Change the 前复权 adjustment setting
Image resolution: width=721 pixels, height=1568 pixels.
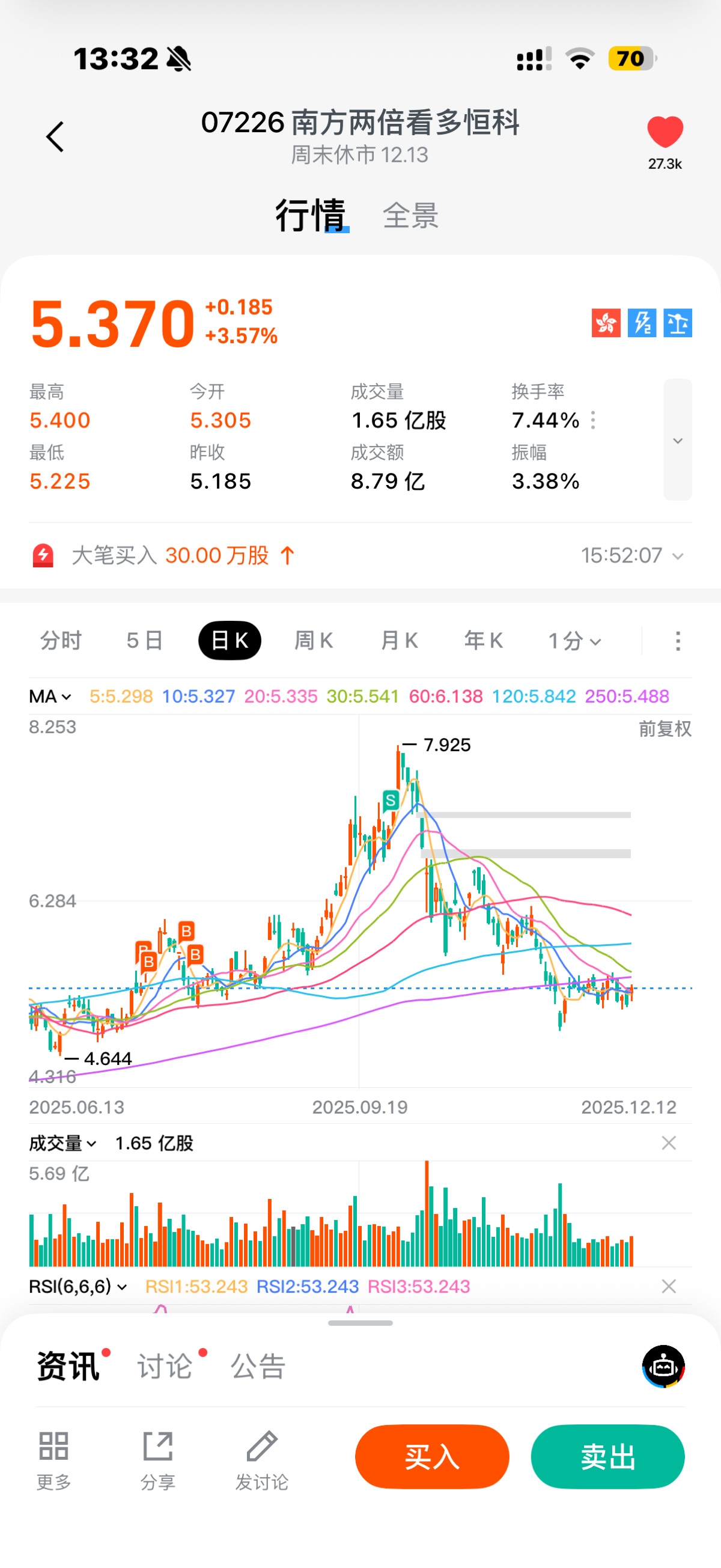(665, 728)
